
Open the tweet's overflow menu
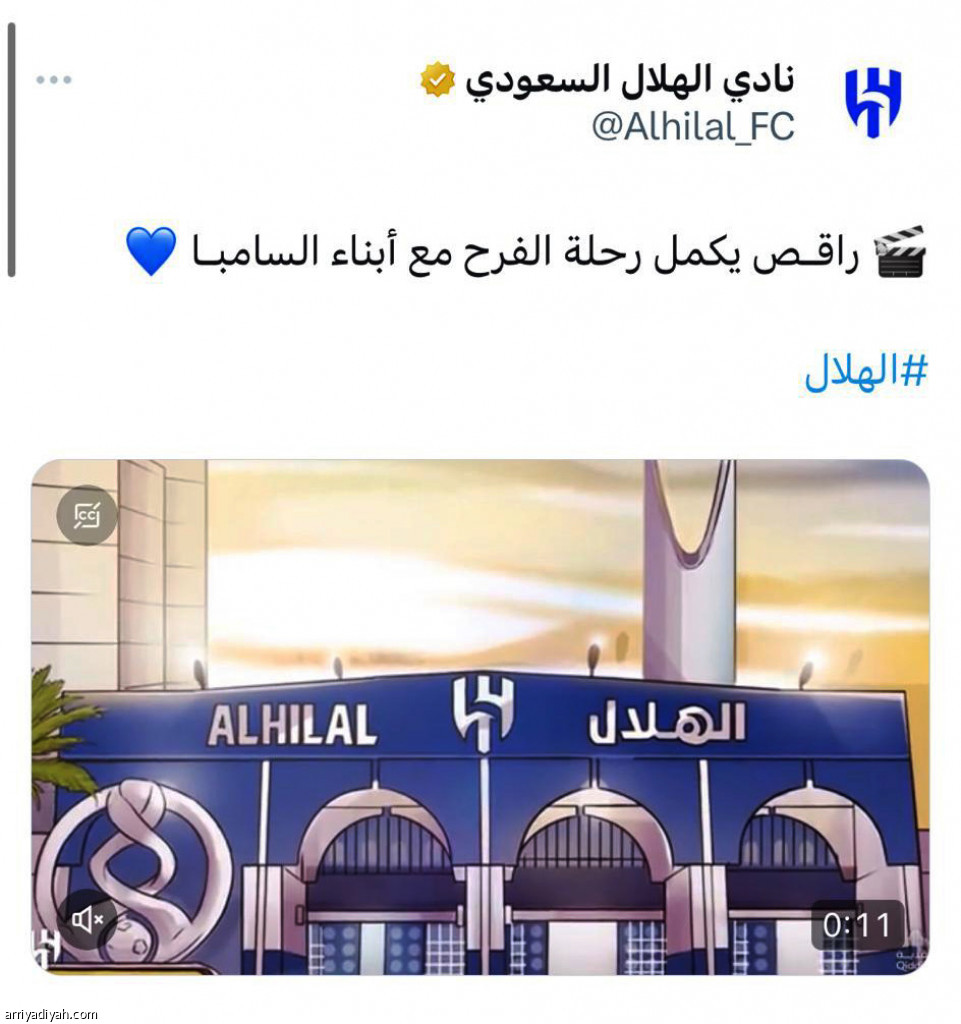(53, 80)
